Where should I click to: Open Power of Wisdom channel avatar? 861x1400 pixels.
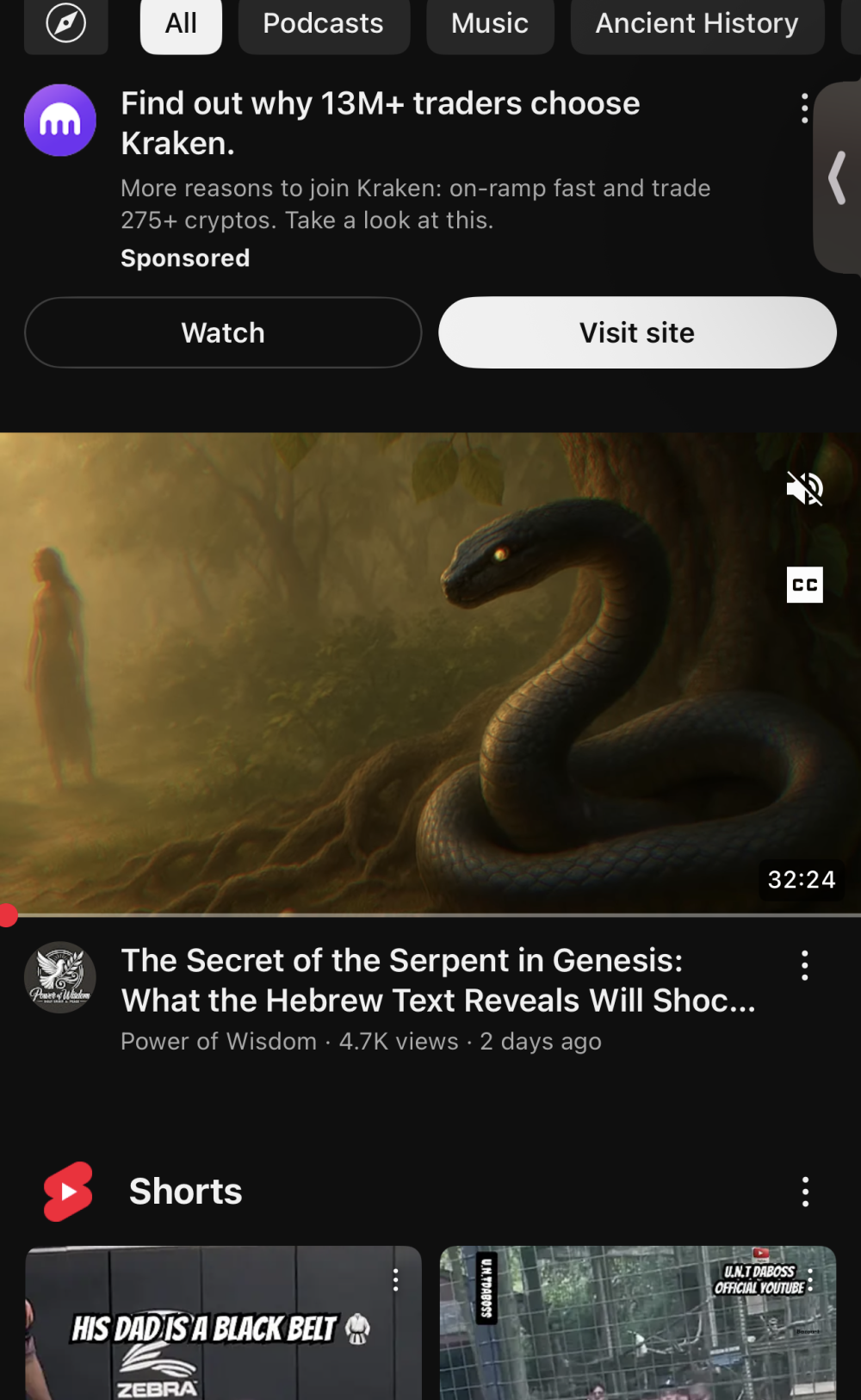point(60,977)
